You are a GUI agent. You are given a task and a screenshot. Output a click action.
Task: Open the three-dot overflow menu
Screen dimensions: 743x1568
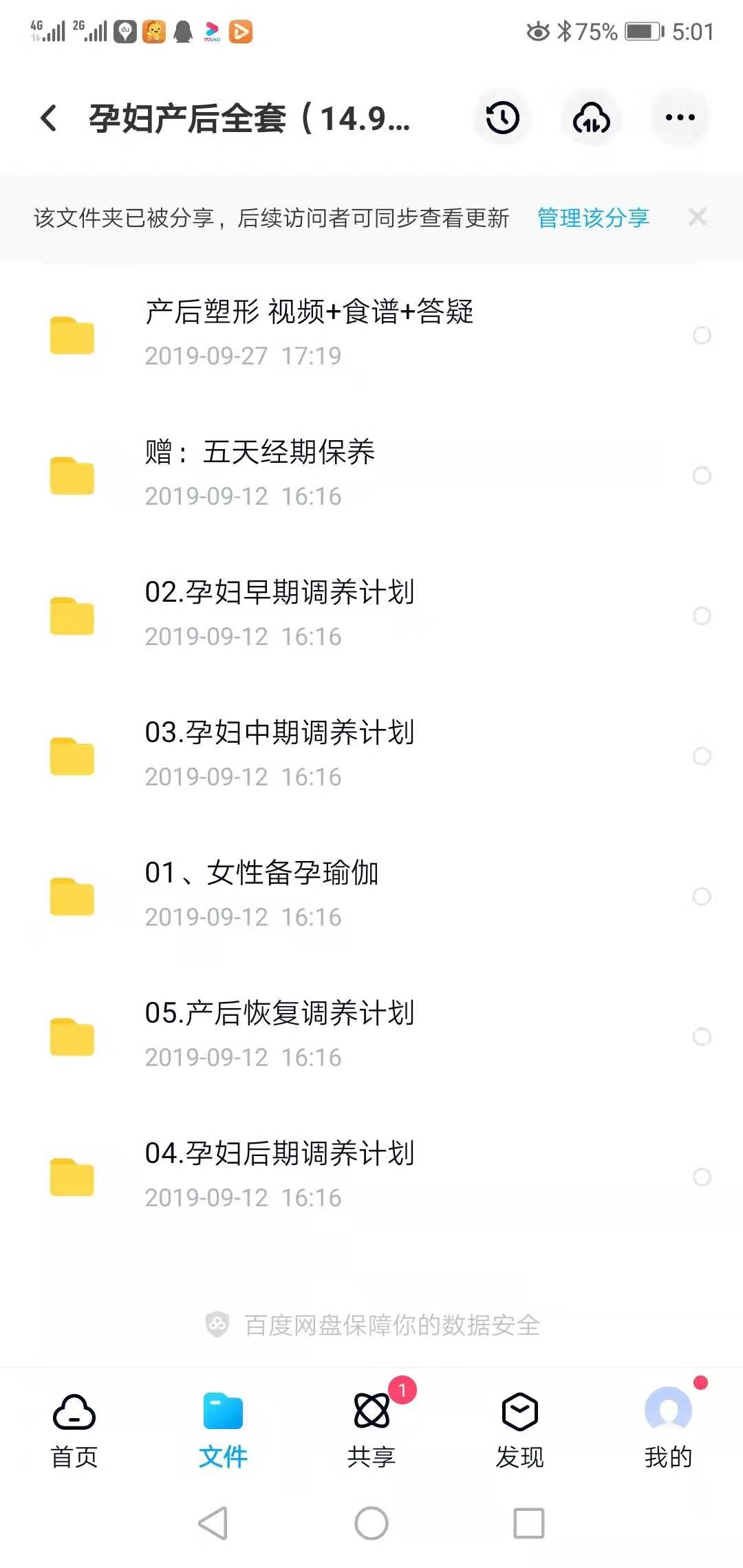pos(680,118)
